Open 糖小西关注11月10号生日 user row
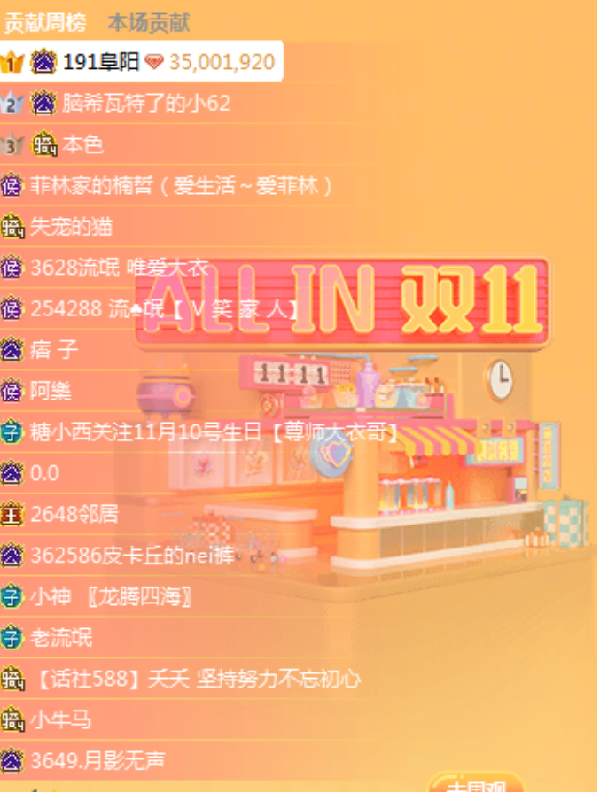 pos(215,432)
